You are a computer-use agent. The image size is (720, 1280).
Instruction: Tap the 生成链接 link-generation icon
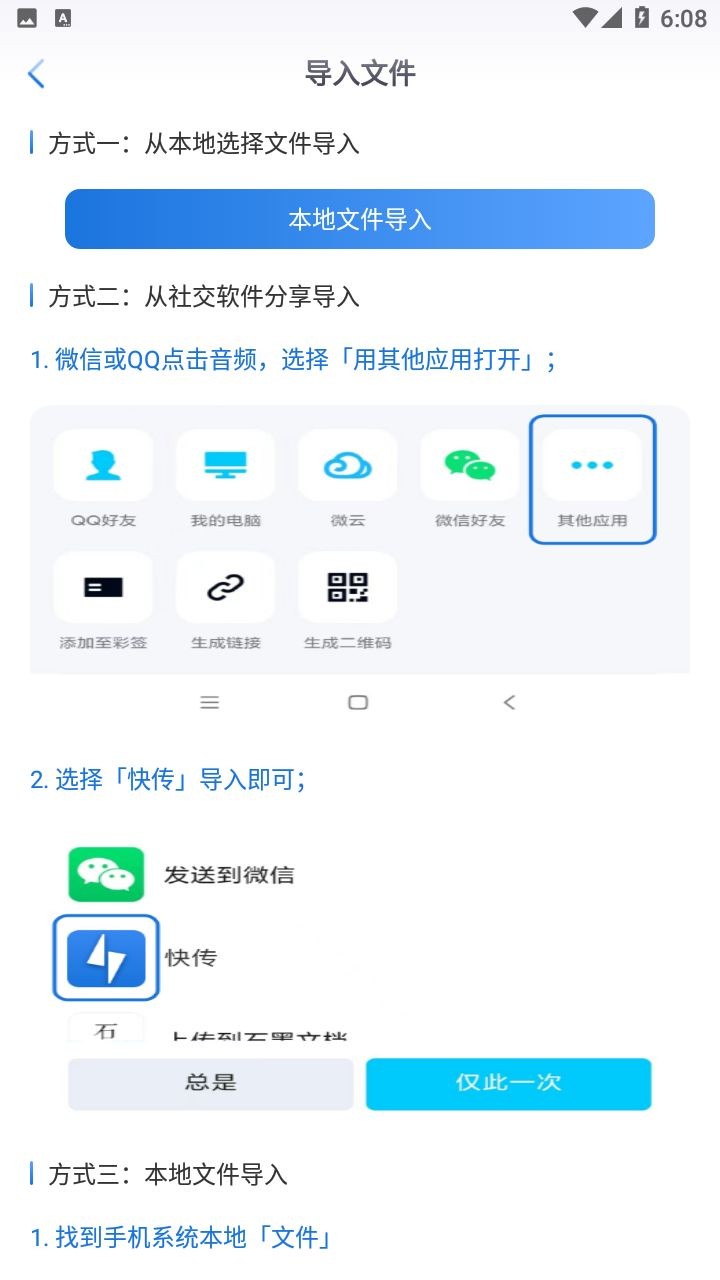pyautogui.click(x=225, y=587)
